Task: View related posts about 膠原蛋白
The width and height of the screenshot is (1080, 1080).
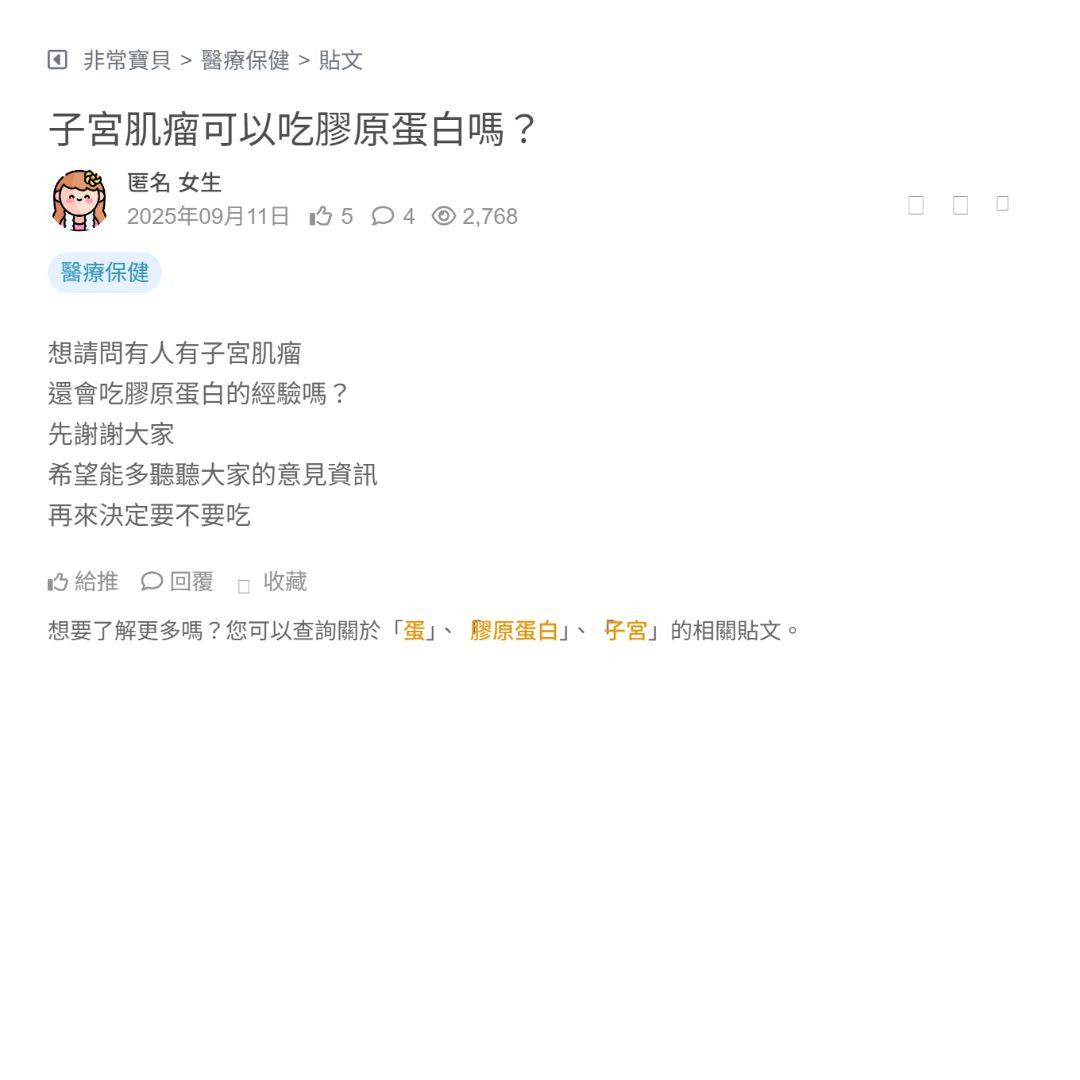Action: 514,631
